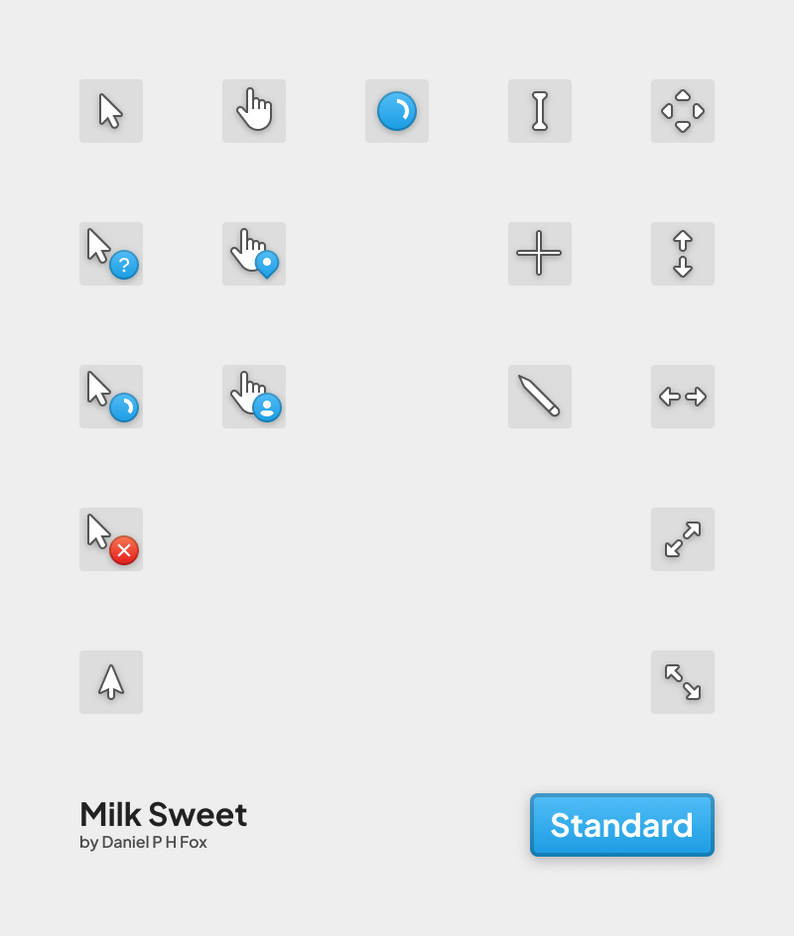794x936 pixels.
Task: Select the upward alternate select cursor
Action: coord(110,682)
